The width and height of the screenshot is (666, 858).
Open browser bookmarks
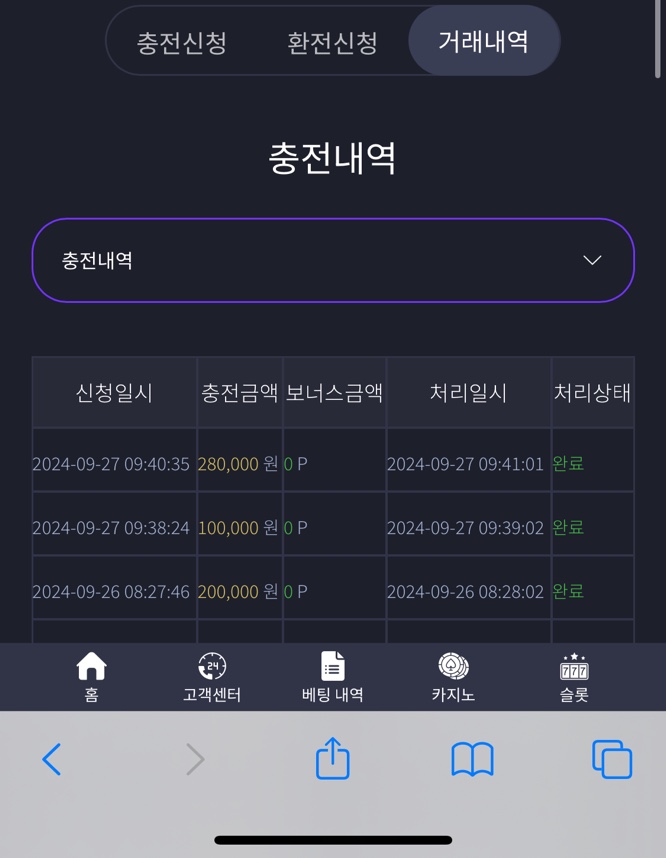[x=472, y=759]
